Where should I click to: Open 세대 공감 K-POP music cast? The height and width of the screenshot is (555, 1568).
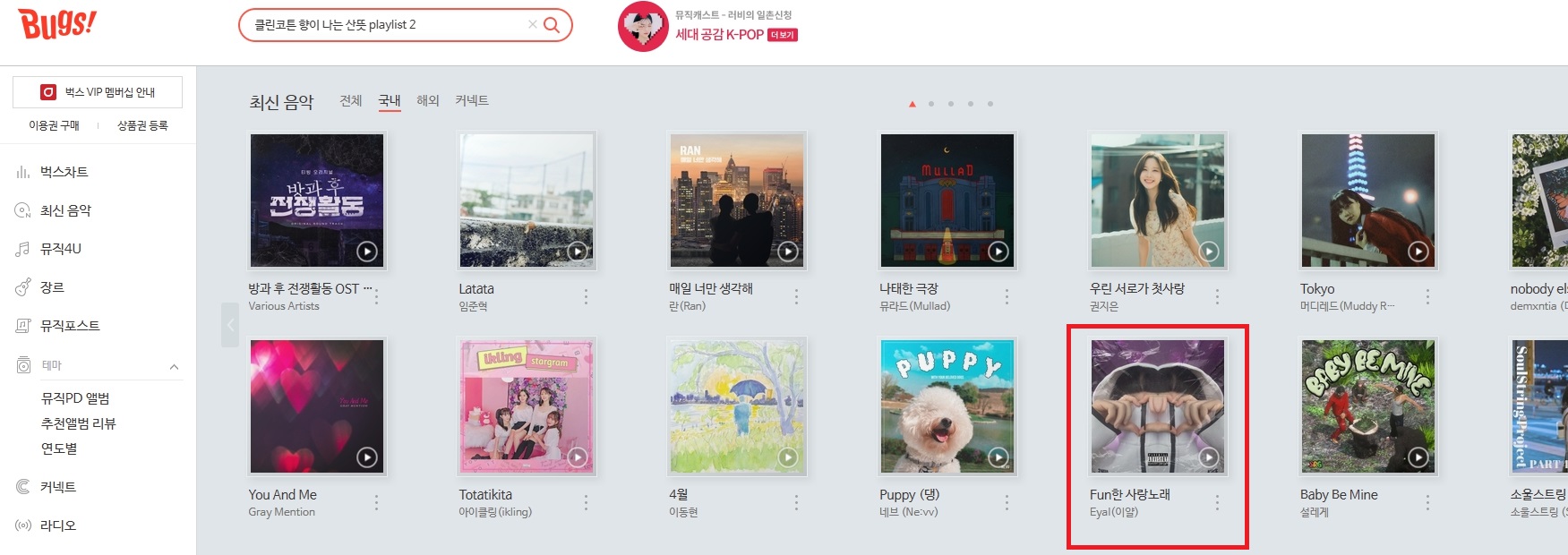[x=719, y=34]
